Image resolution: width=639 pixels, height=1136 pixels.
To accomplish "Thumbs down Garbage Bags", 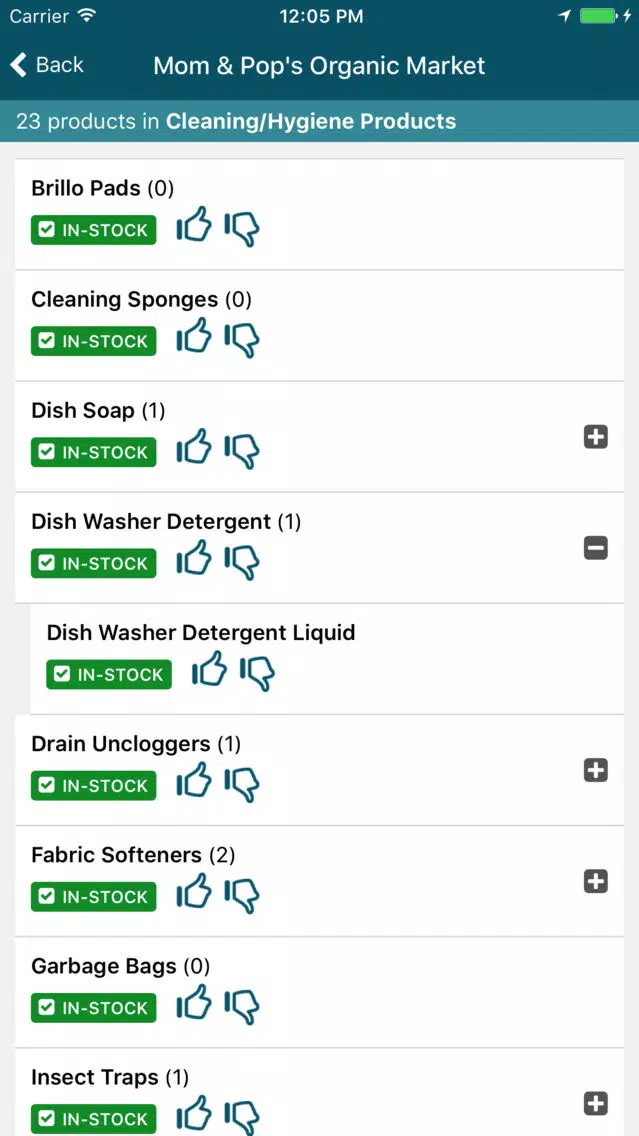I will coord(242,1007).
